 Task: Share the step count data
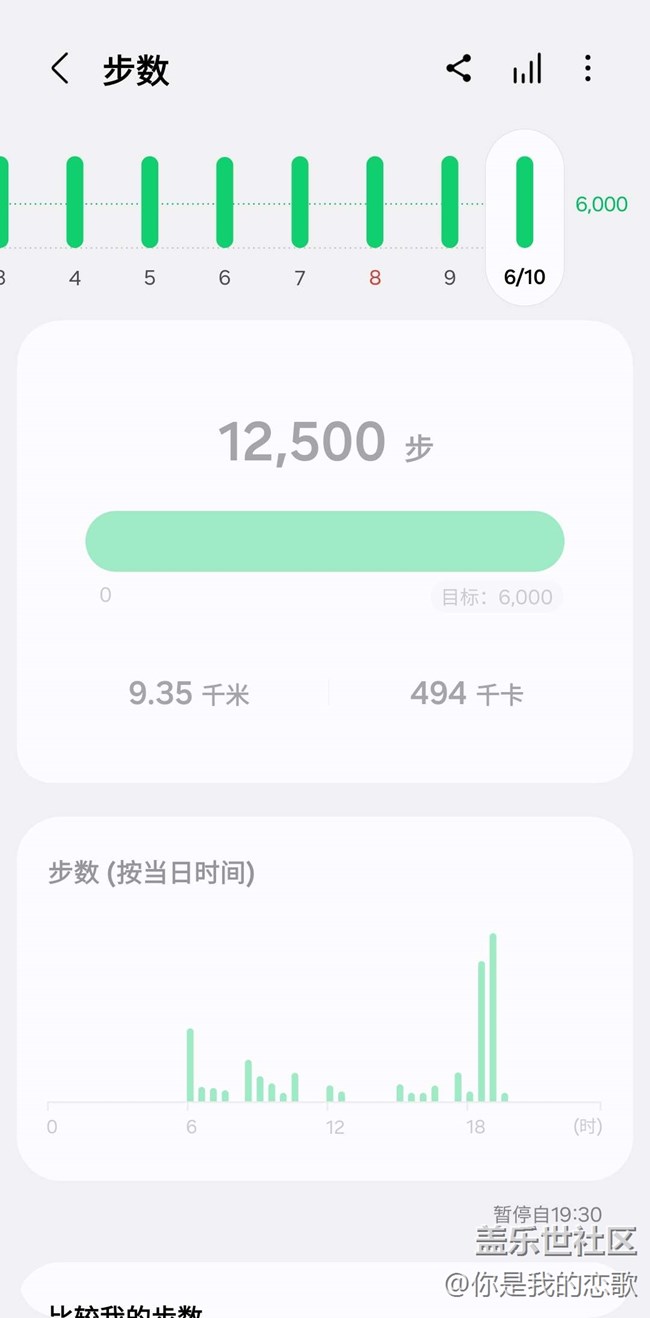pyautogui.click(x=459, y=69)
